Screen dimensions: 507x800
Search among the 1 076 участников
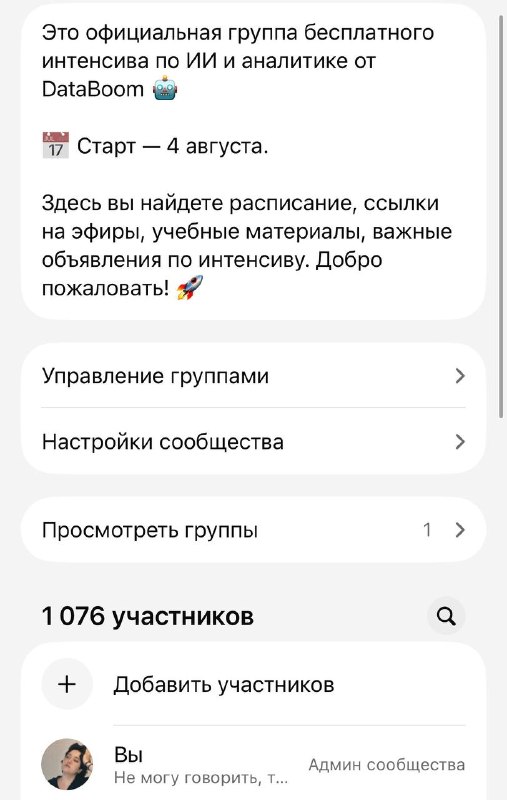[446, 616]
